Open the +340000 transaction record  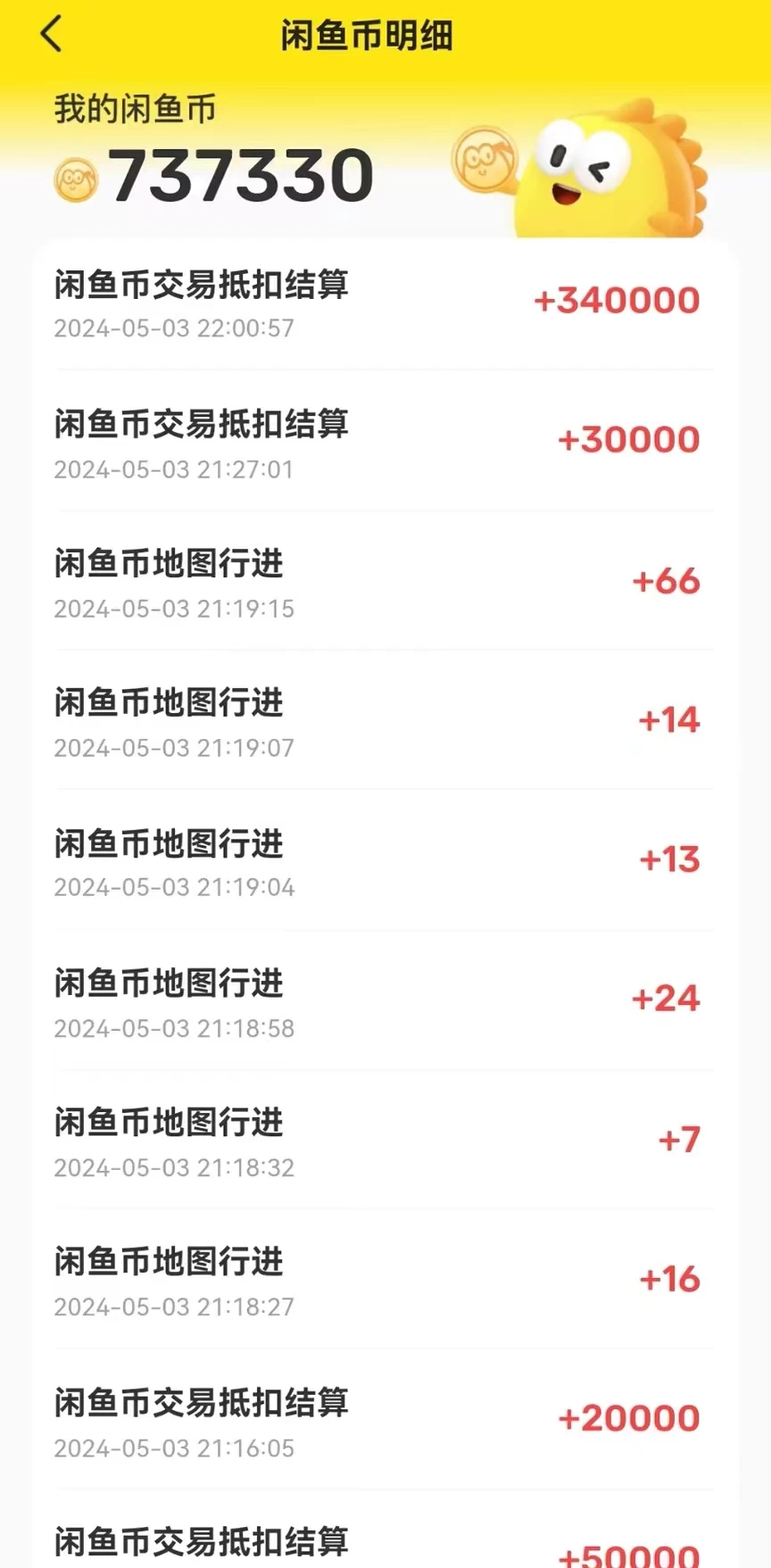(x=384, y=303)
